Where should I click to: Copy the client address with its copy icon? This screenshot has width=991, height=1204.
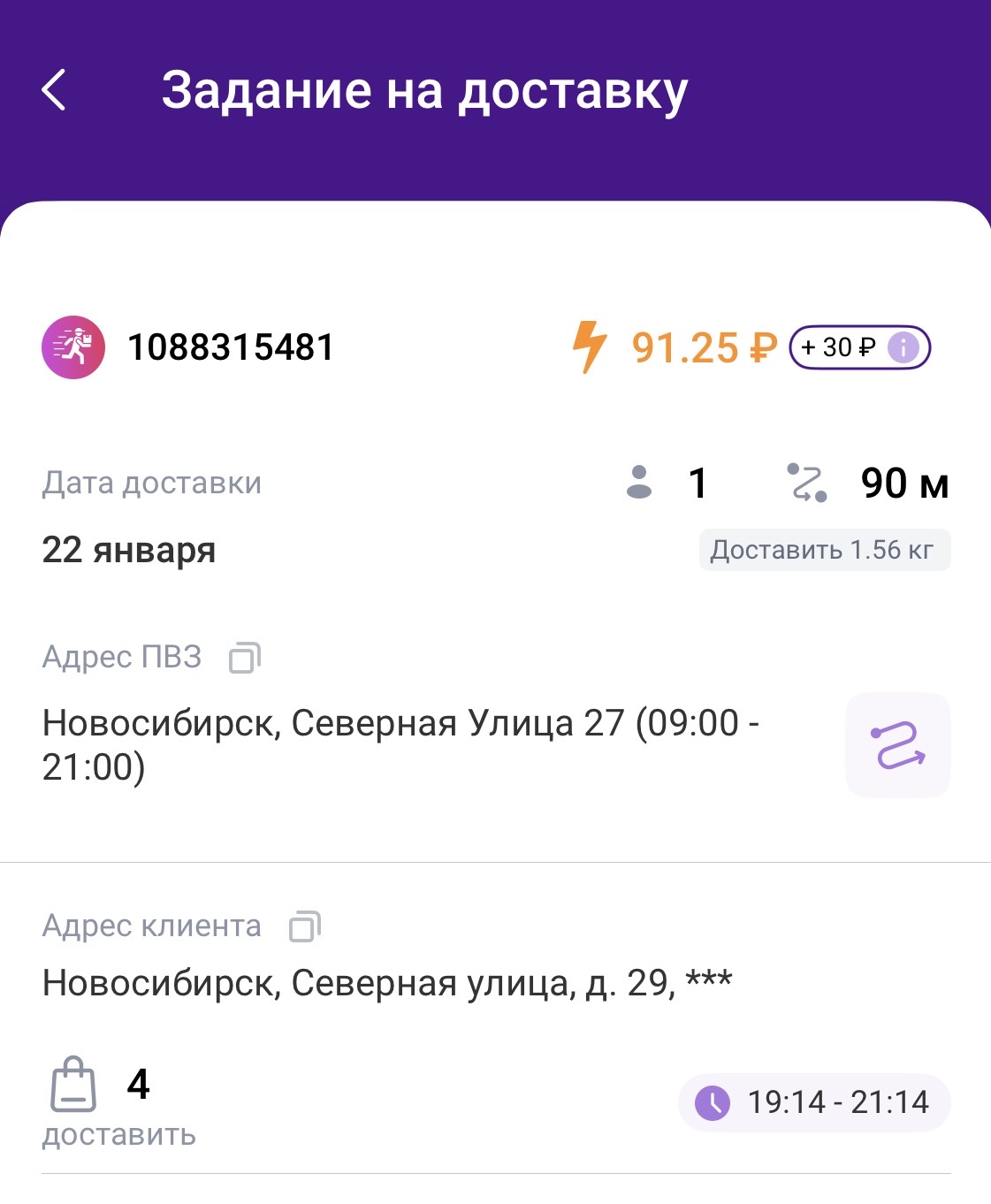(304, 926)
